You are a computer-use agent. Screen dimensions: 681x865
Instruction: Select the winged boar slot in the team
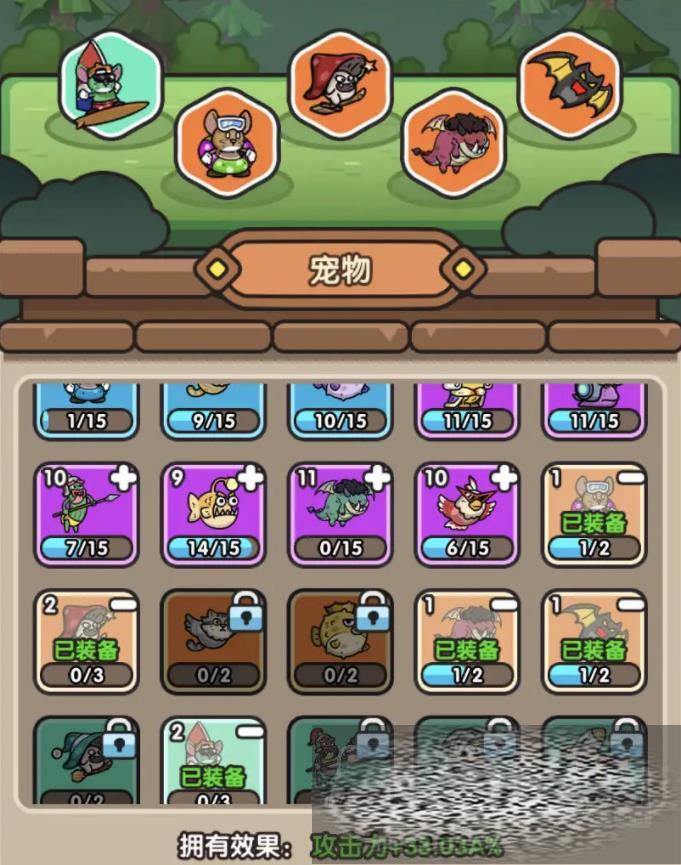(454, 142)
